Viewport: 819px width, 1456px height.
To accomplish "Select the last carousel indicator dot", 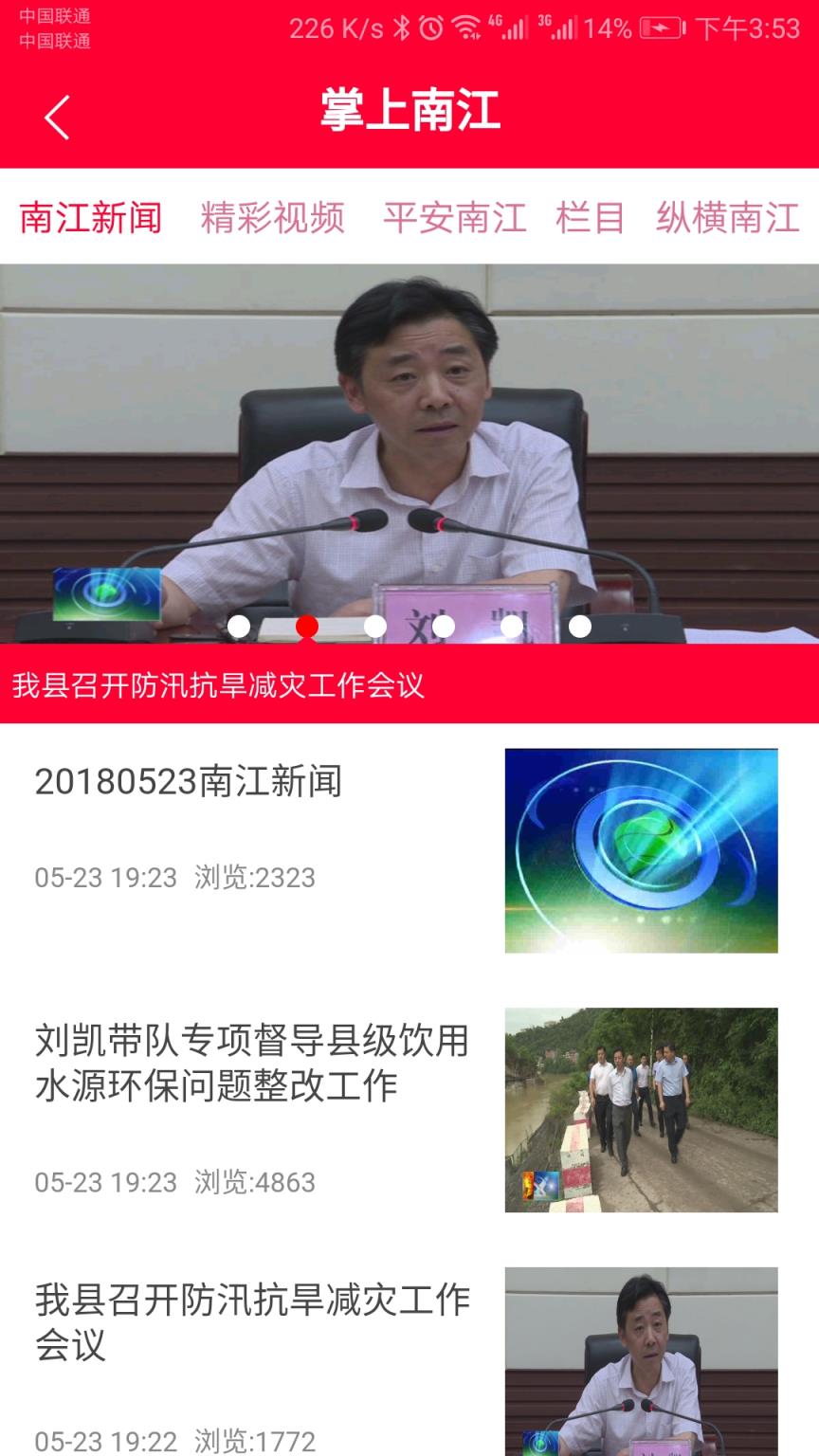I will coord(578,626).
